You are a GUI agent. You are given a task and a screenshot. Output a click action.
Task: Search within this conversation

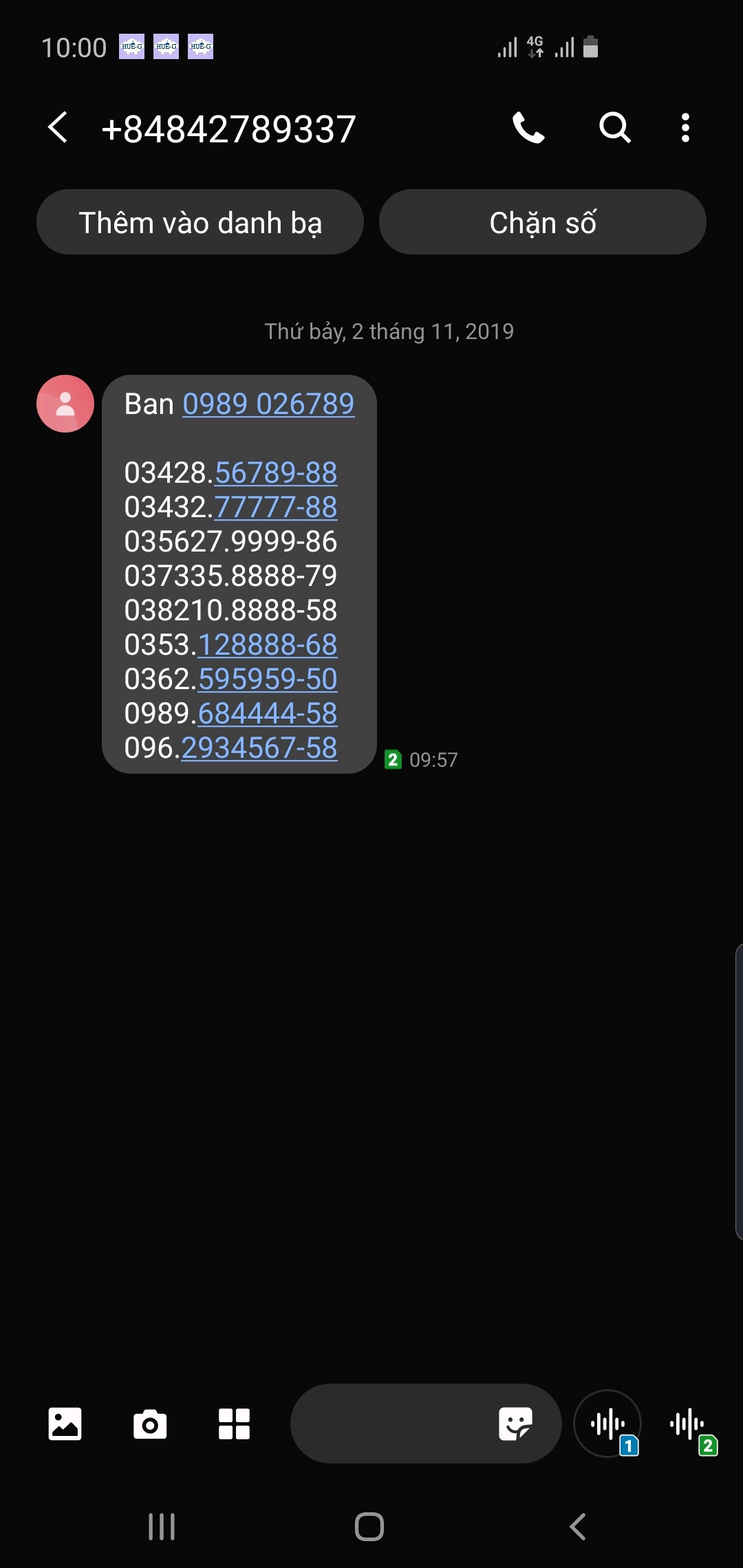pos(614,128)
